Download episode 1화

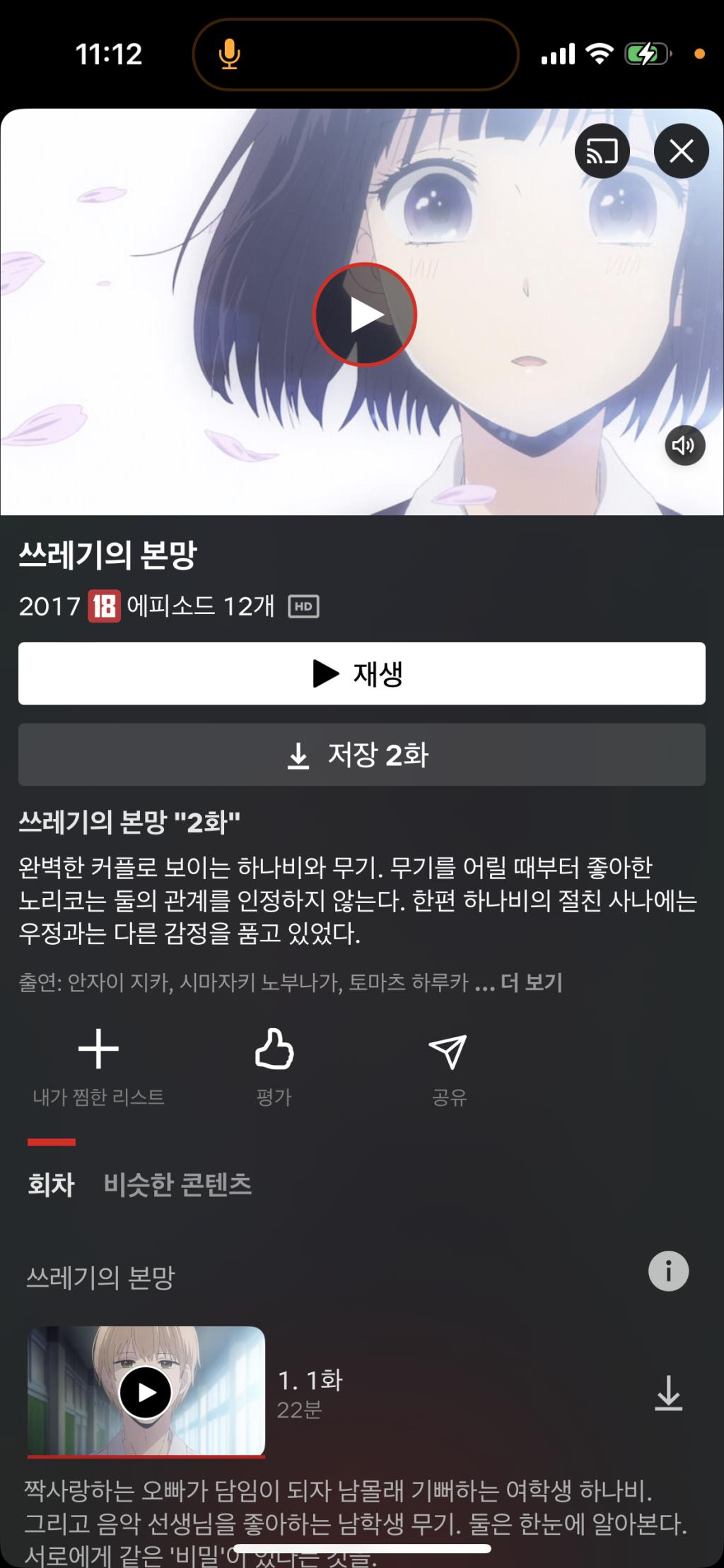coord(668,1393)
